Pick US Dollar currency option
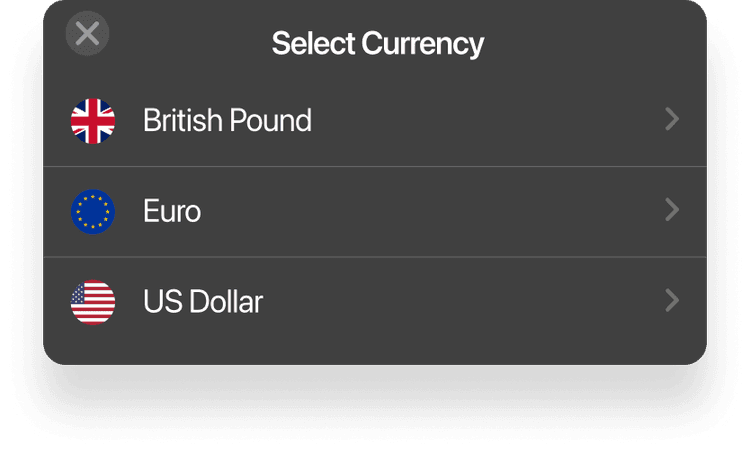The height and width of the screenshot is (451, 750). click(375, 301)
